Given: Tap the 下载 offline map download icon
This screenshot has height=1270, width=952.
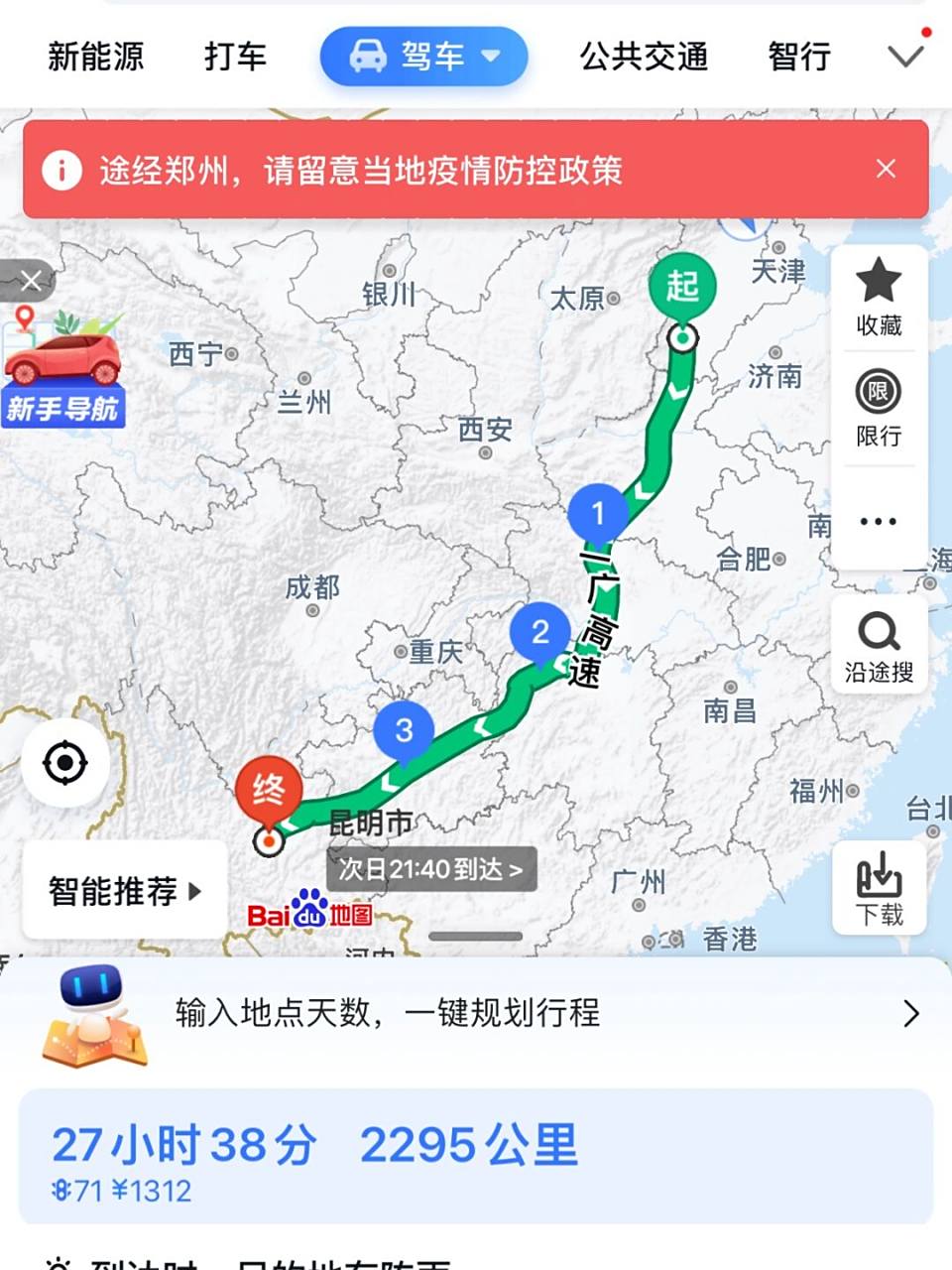Looking at the screenshot, I should point(880,883).
